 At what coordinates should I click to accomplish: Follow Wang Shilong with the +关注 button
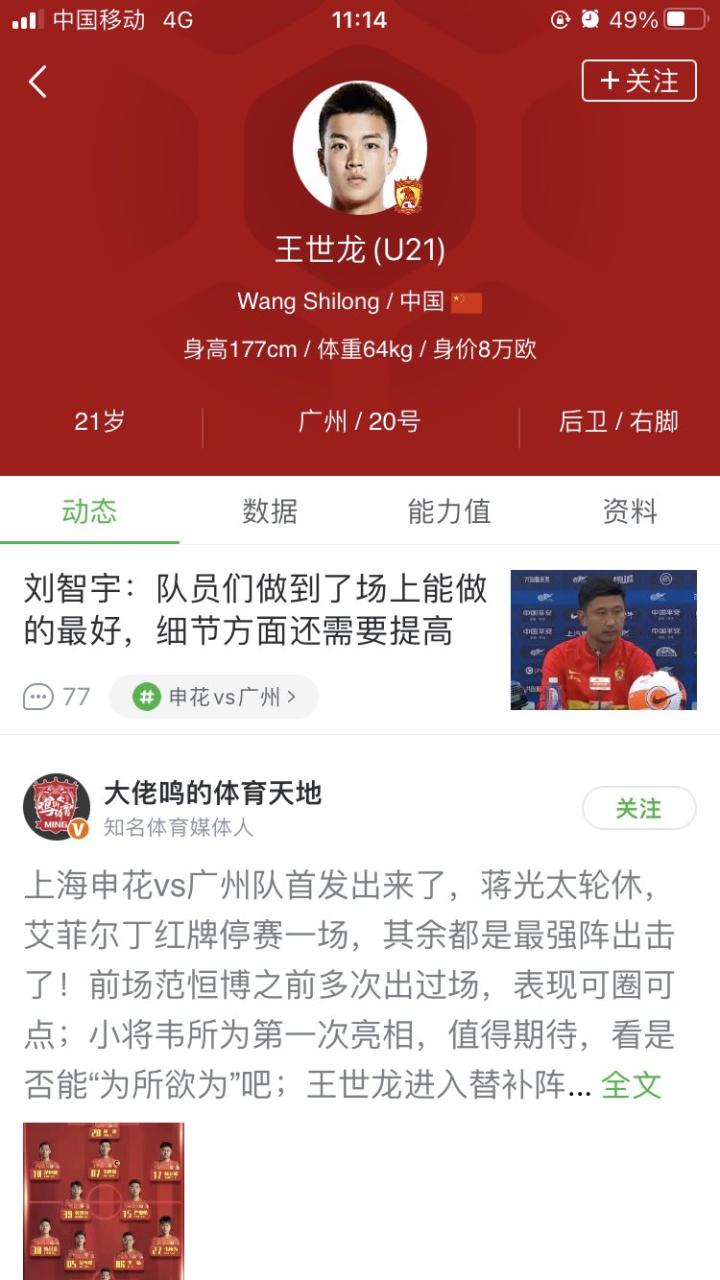click(x=639, y=81)
